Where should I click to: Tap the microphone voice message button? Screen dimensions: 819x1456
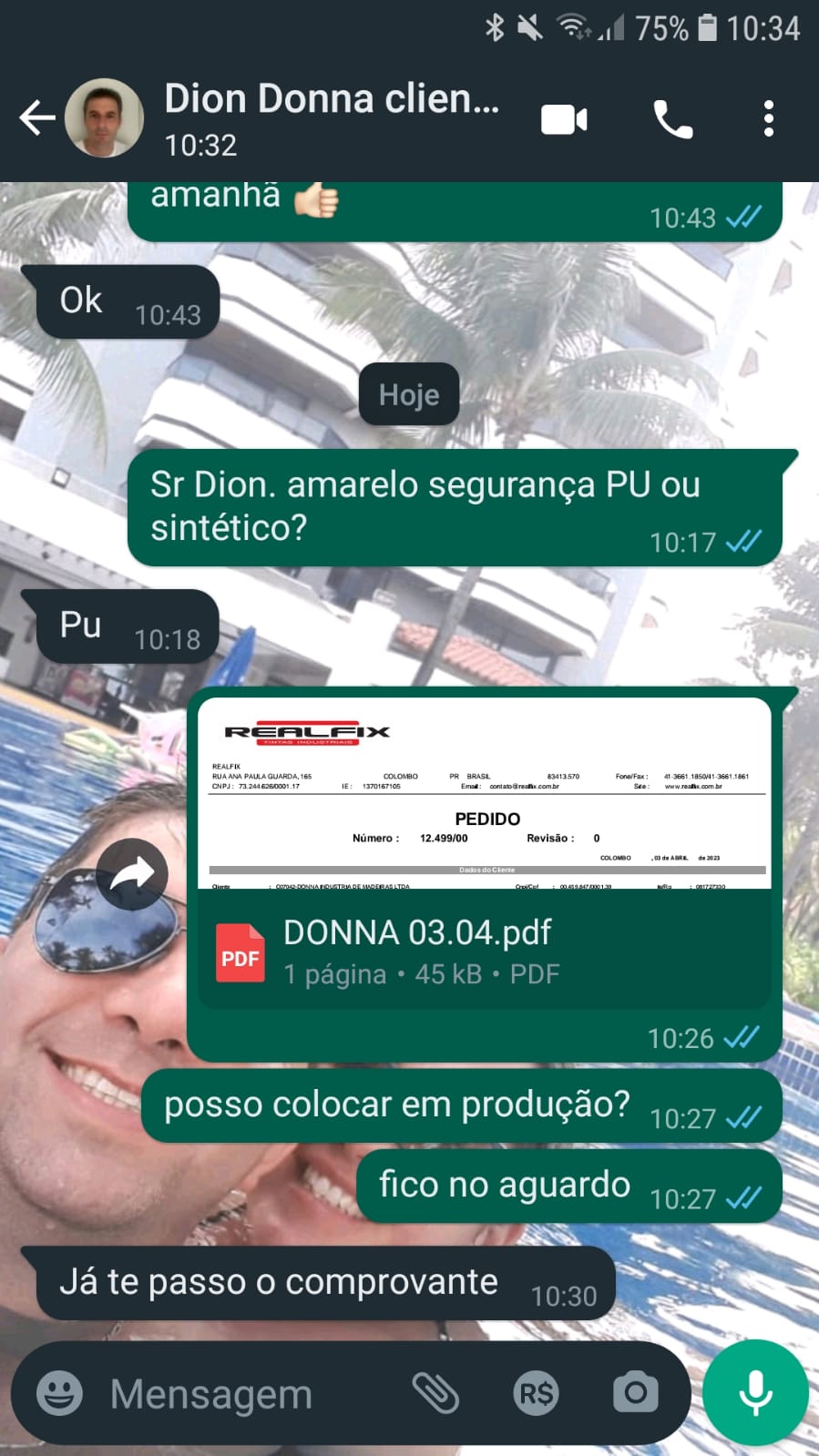point(755,1393)
